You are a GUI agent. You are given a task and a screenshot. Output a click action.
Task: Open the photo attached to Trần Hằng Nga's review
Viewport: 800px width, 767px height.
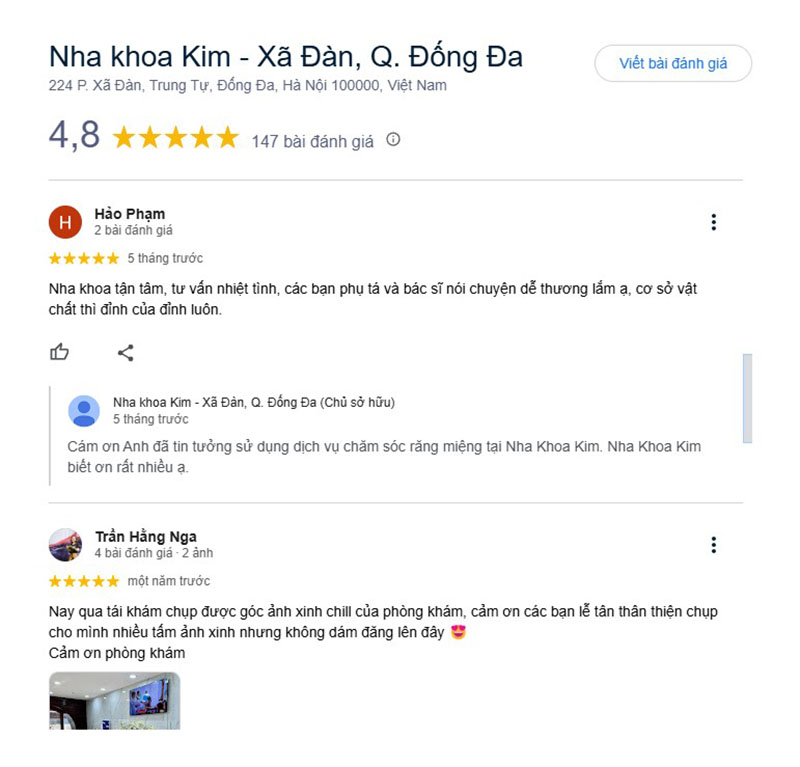(114, 700)
